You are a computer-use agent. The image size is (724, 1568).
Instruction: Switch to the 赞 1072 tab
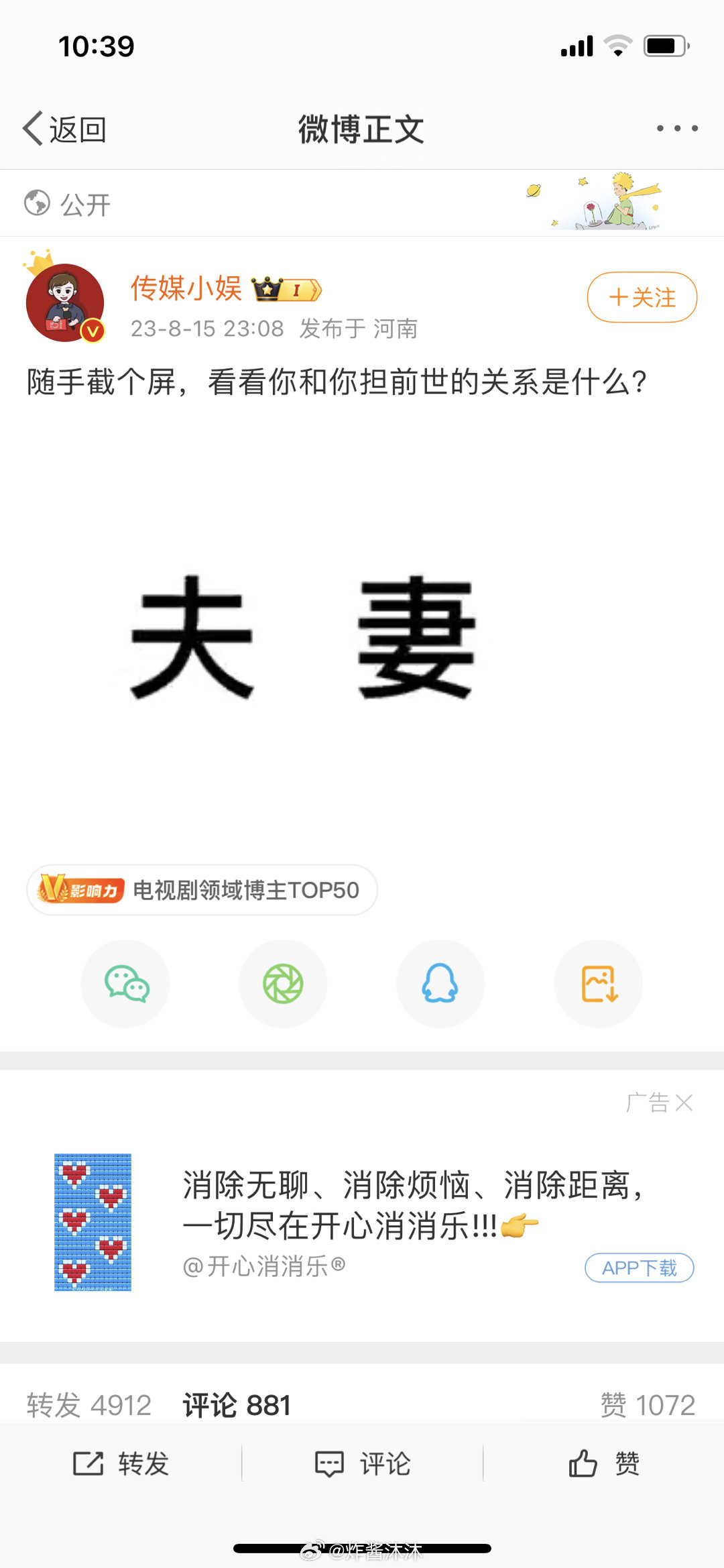[647, 1405]
